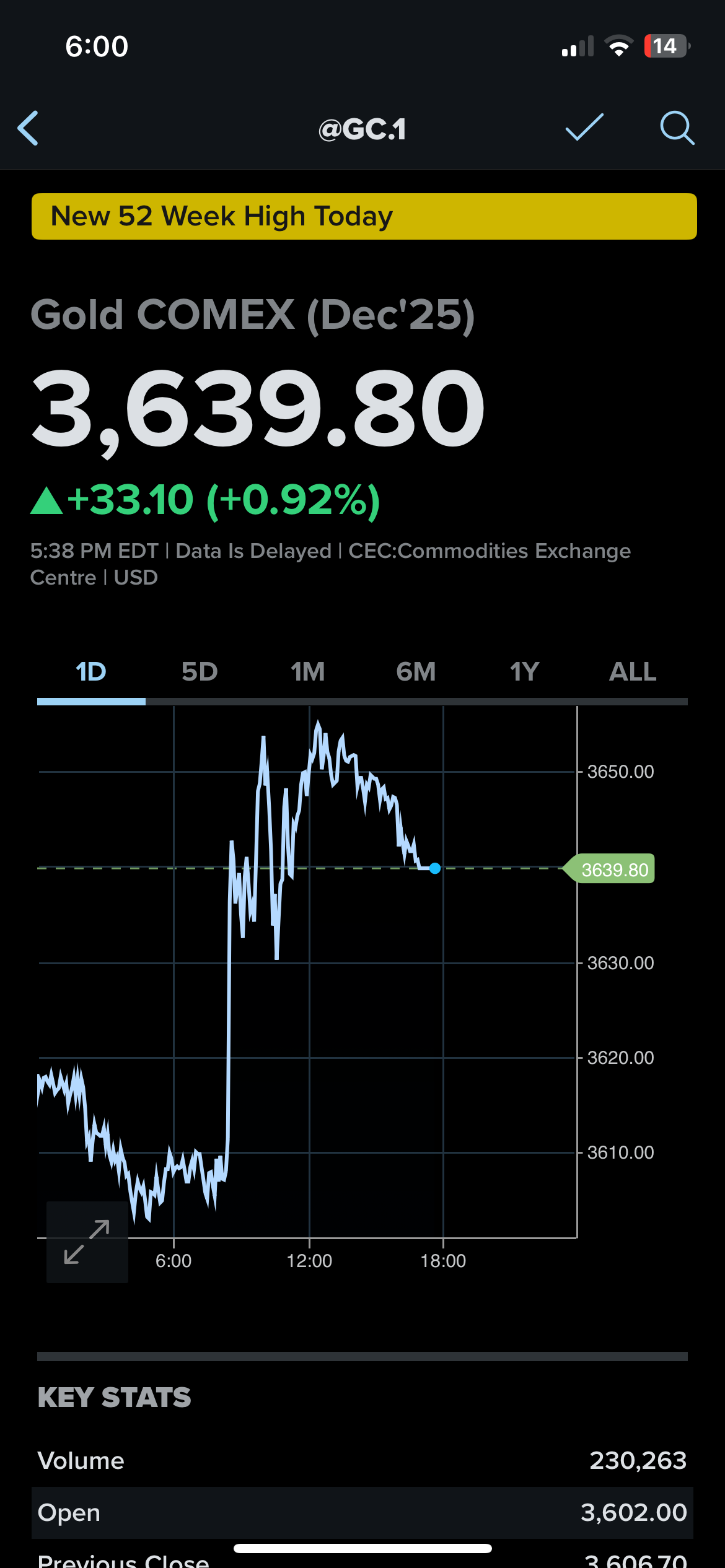View the ALL time chart range
The image size is (725, 1568).
(633, 672)
